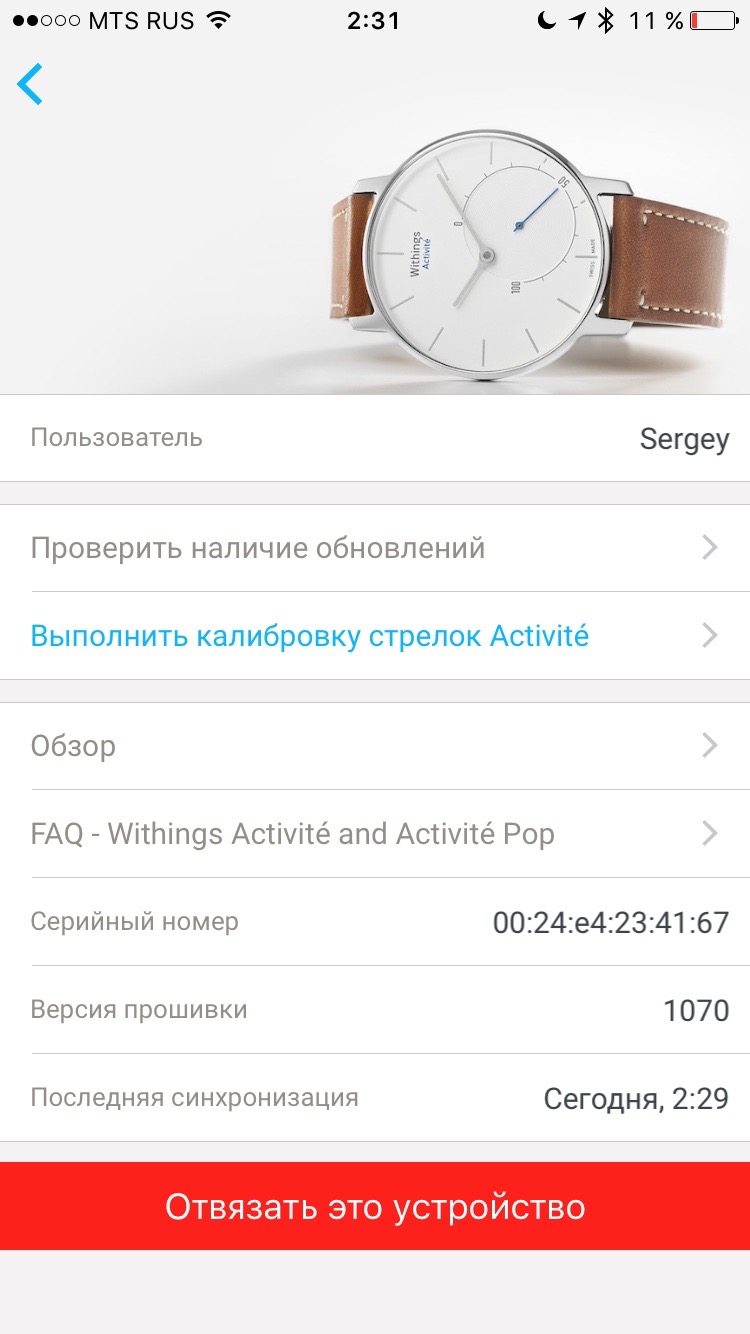This screenshot has width=750, height=1334.
Task: Open FAQ - Withings Activité and Activité Pop
Action: (x=374, y=834)
